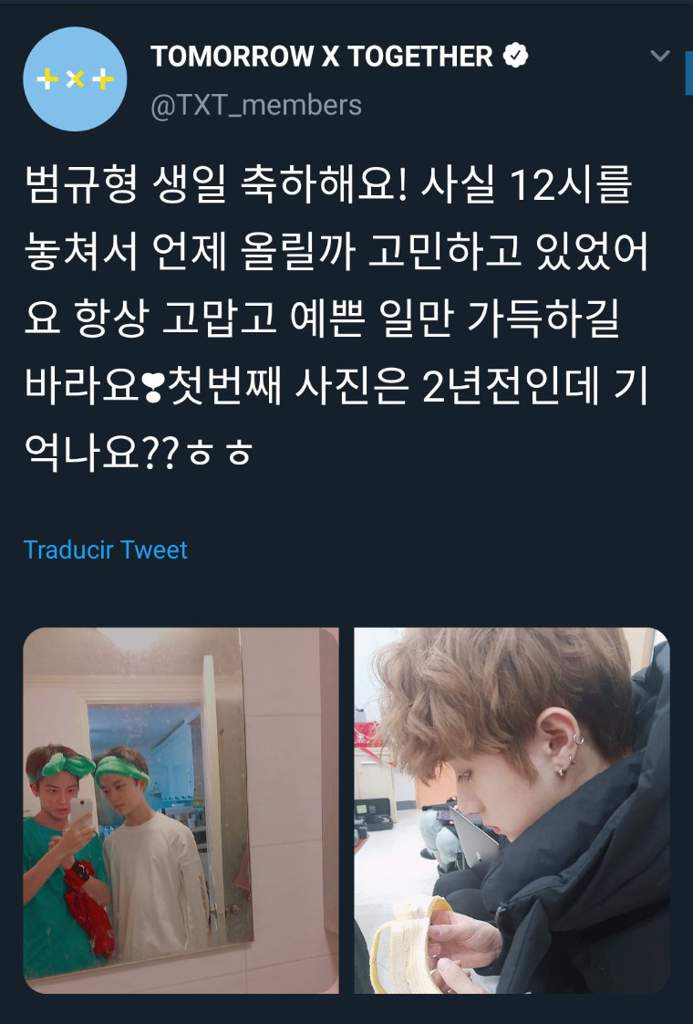Open the tweet options dropdown arrow

(659, 57)
